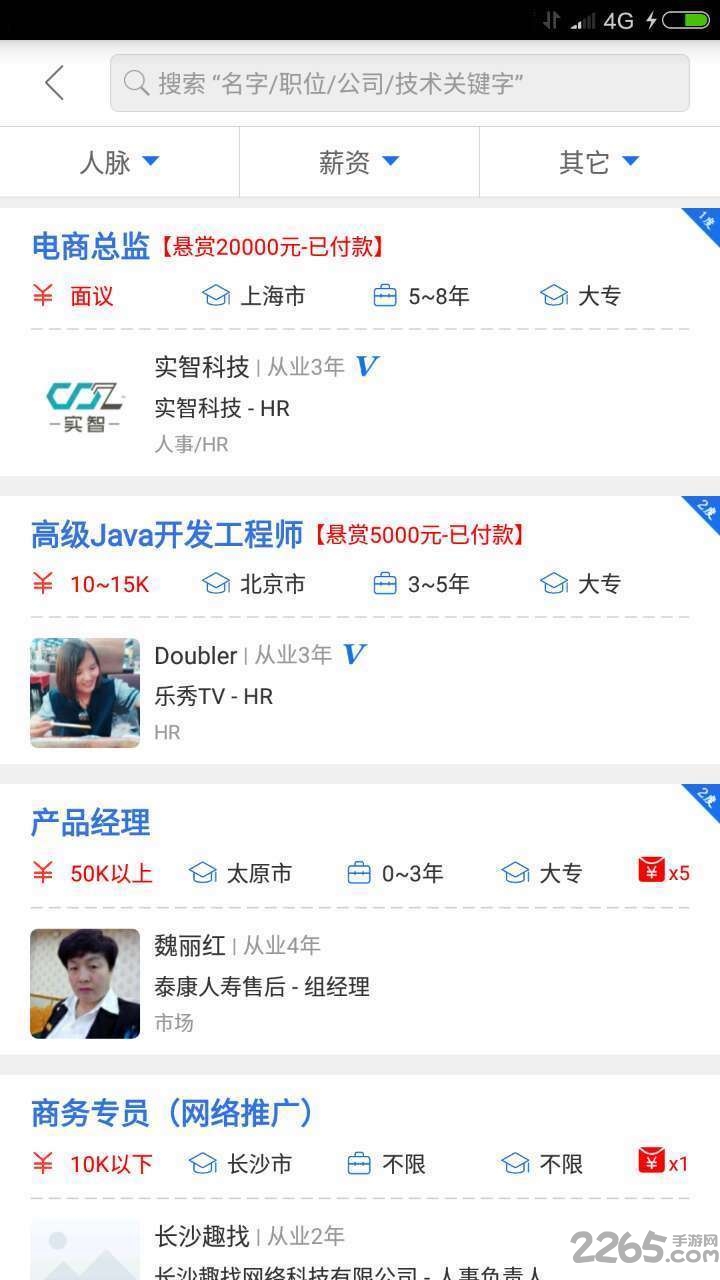This screenshot has width=720, height=1280.
Task: Click the education cap icon next to 大专
Action: (553, 295)
